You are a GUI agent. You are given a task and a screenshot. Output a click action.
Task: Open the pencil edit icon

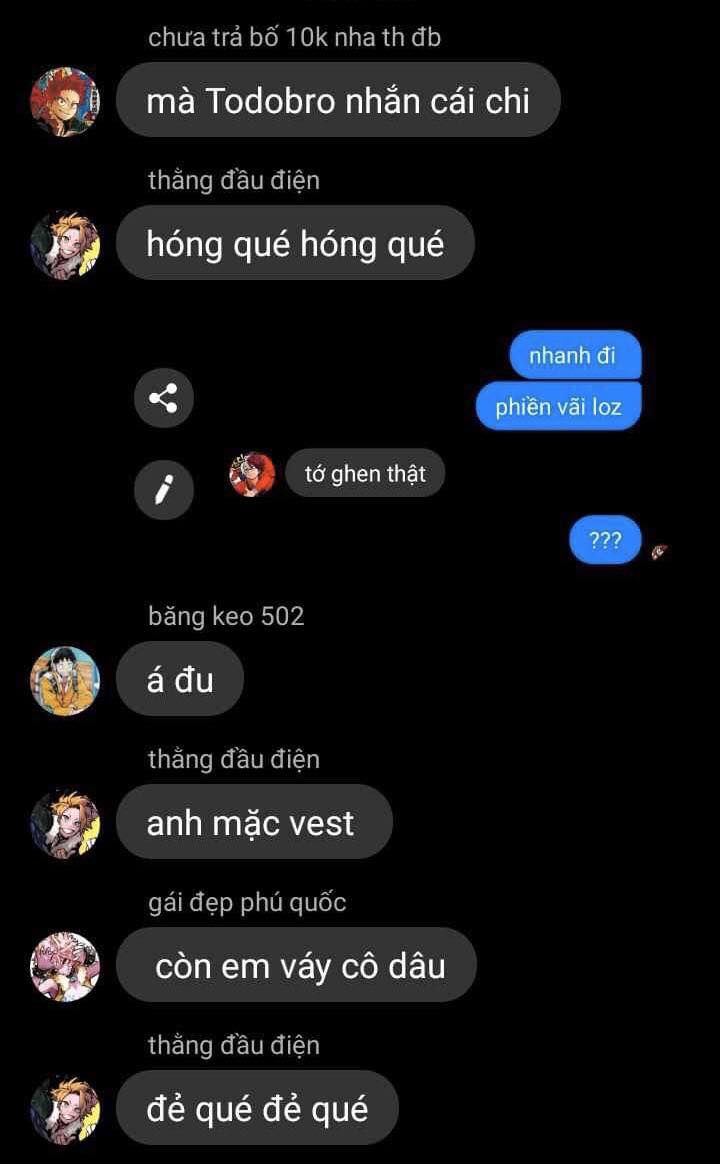(x=163, y=490)
